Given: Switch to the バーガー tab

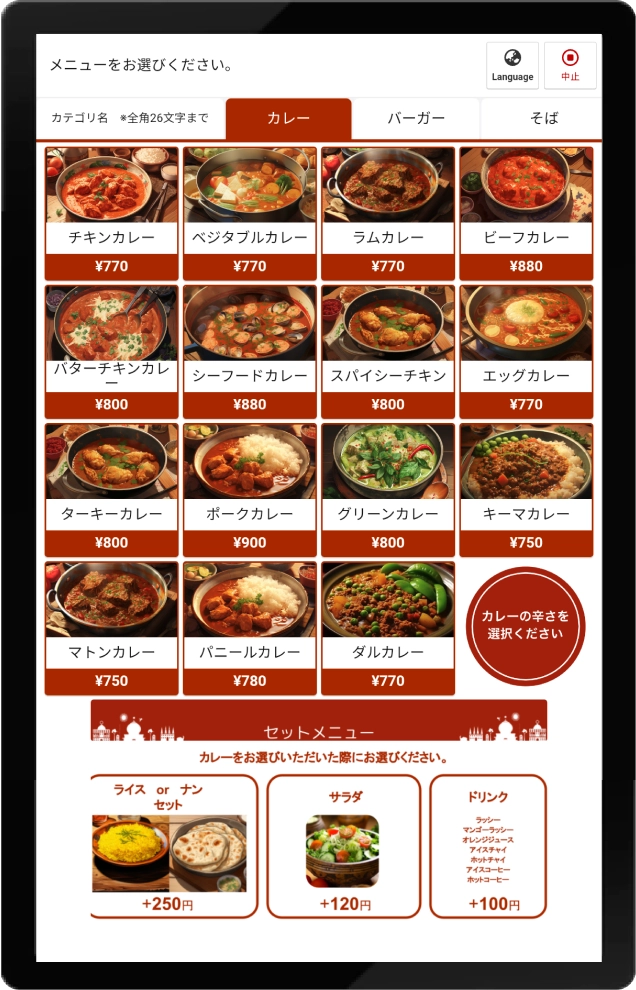Looking at the screenshot, I should [416, 118].
